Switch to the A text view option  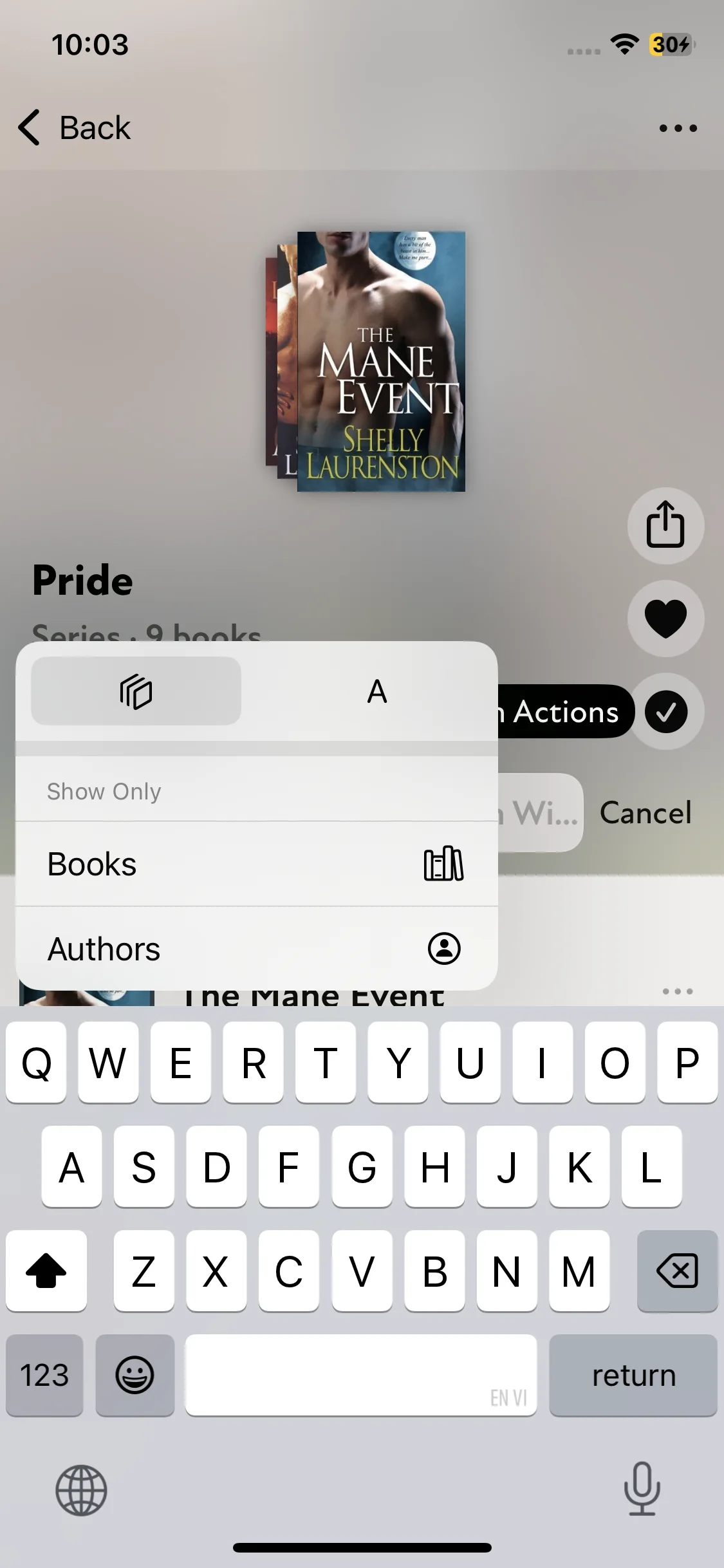click(377, 691)
